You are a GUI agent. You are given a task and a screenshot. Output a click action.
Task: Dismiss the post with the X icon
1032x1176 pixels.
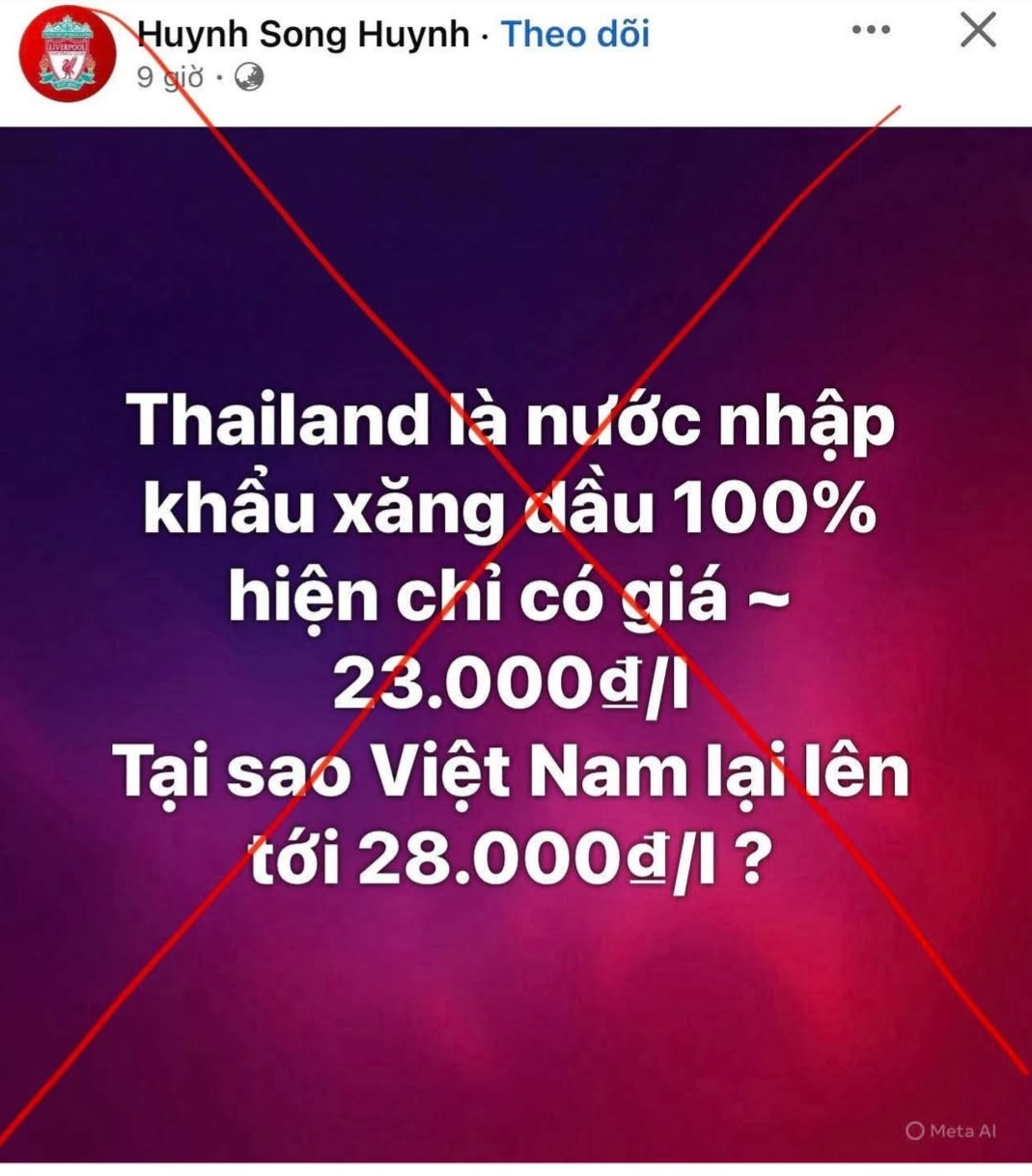977,30
